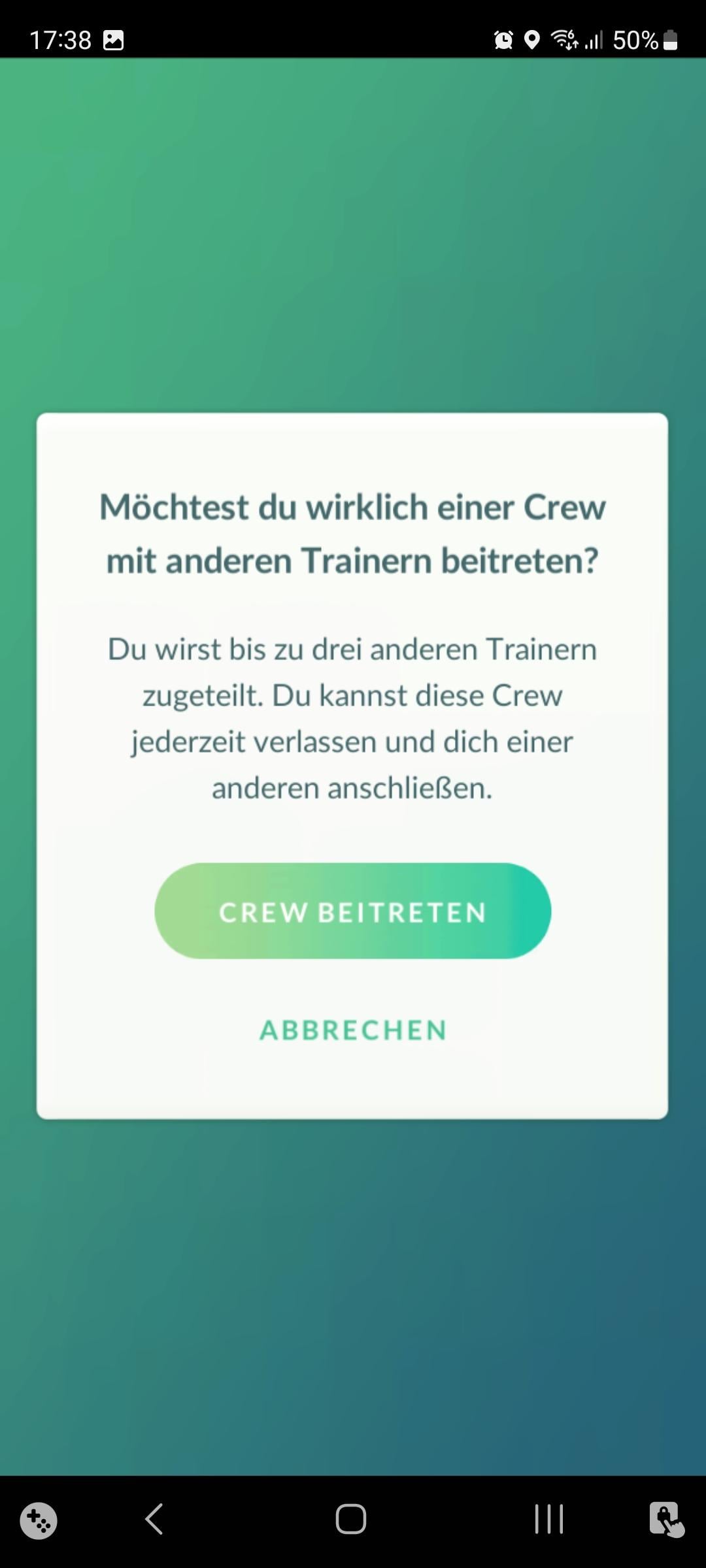Go back using the navigation bar arrow
This screenshot has width=706, height=1568.
coord(154,1518)
